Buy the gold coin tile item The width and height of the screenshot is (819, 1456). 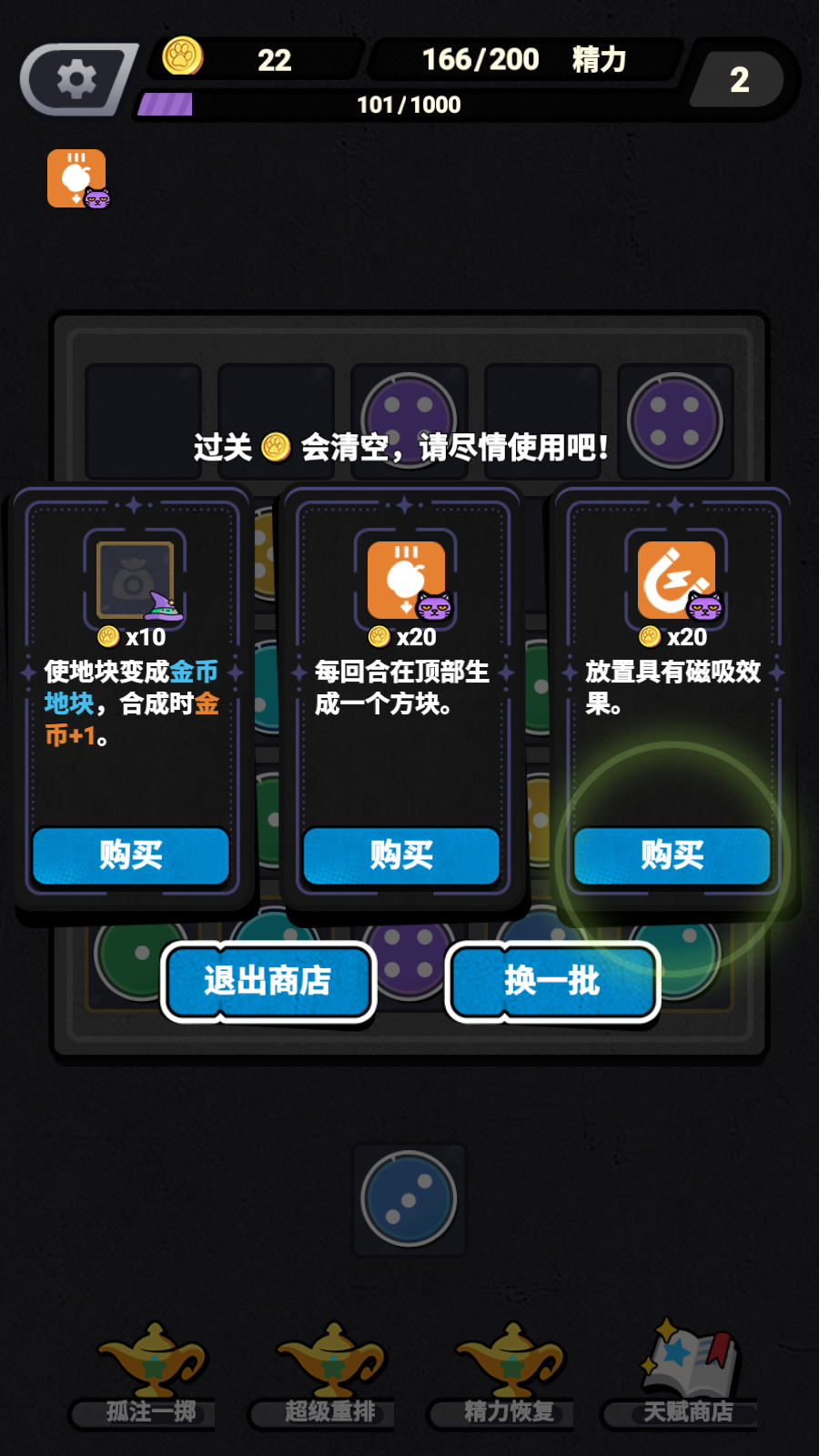(x=131, y=855)
